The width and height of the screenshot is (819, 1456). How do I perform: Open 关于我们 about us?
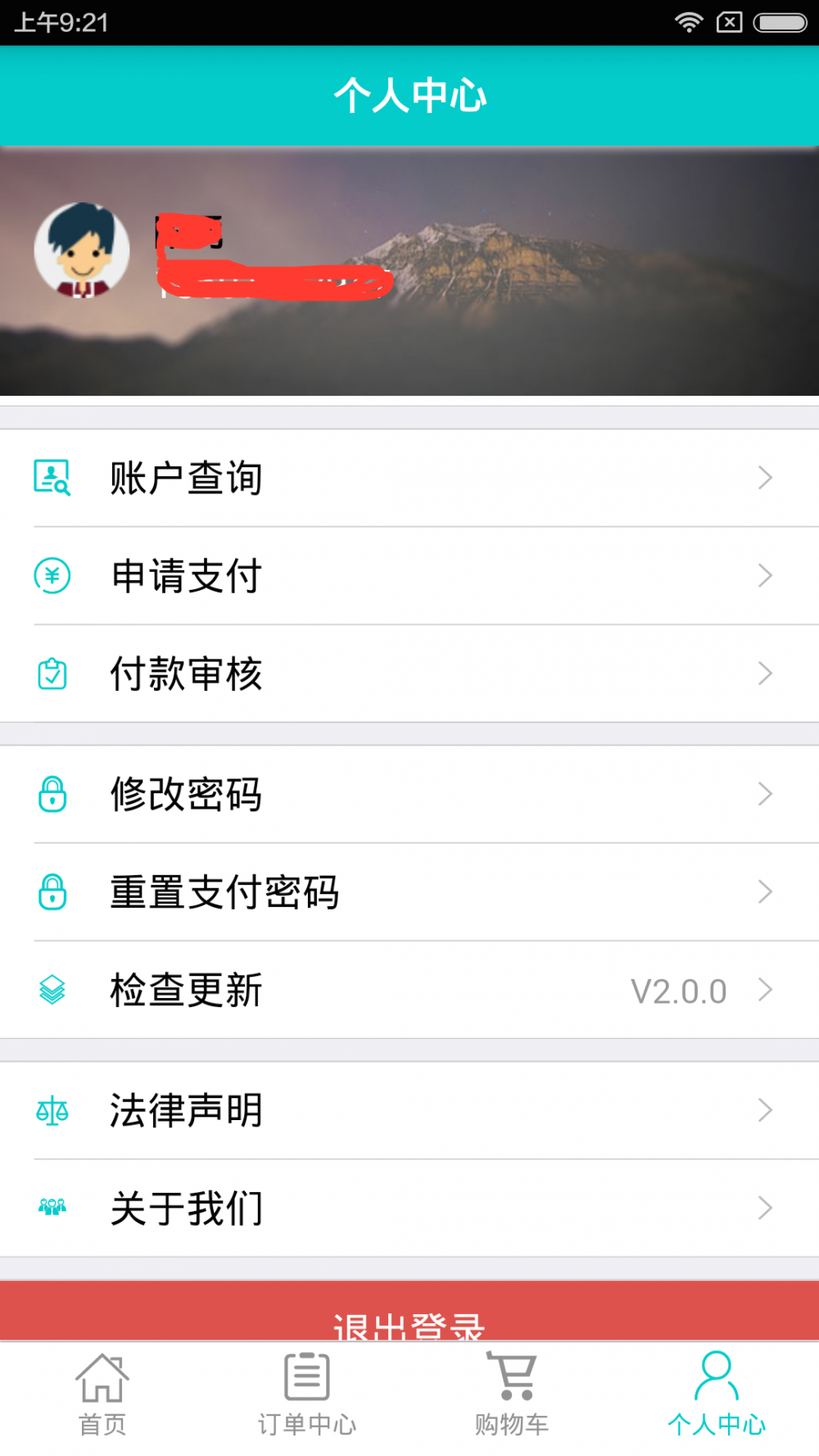point(409,1208)
